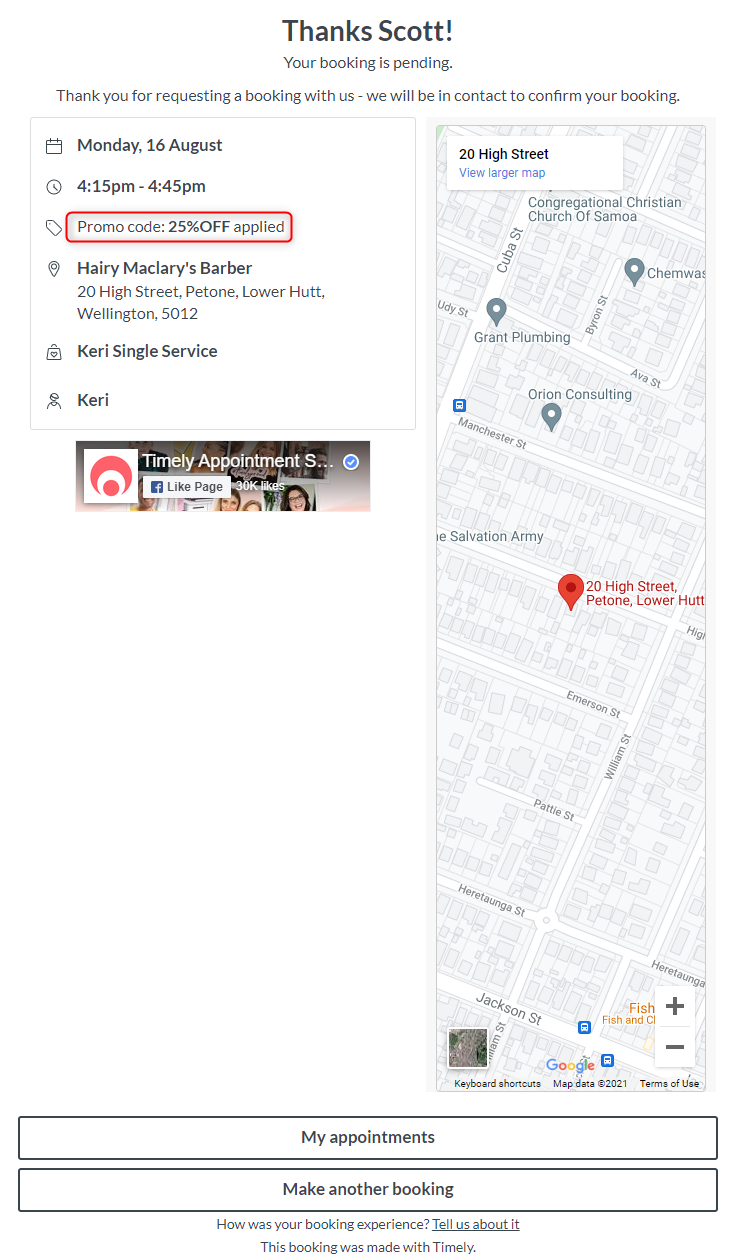
Task: Like the Timely Facebook page
Action: [x=187, y=487]
